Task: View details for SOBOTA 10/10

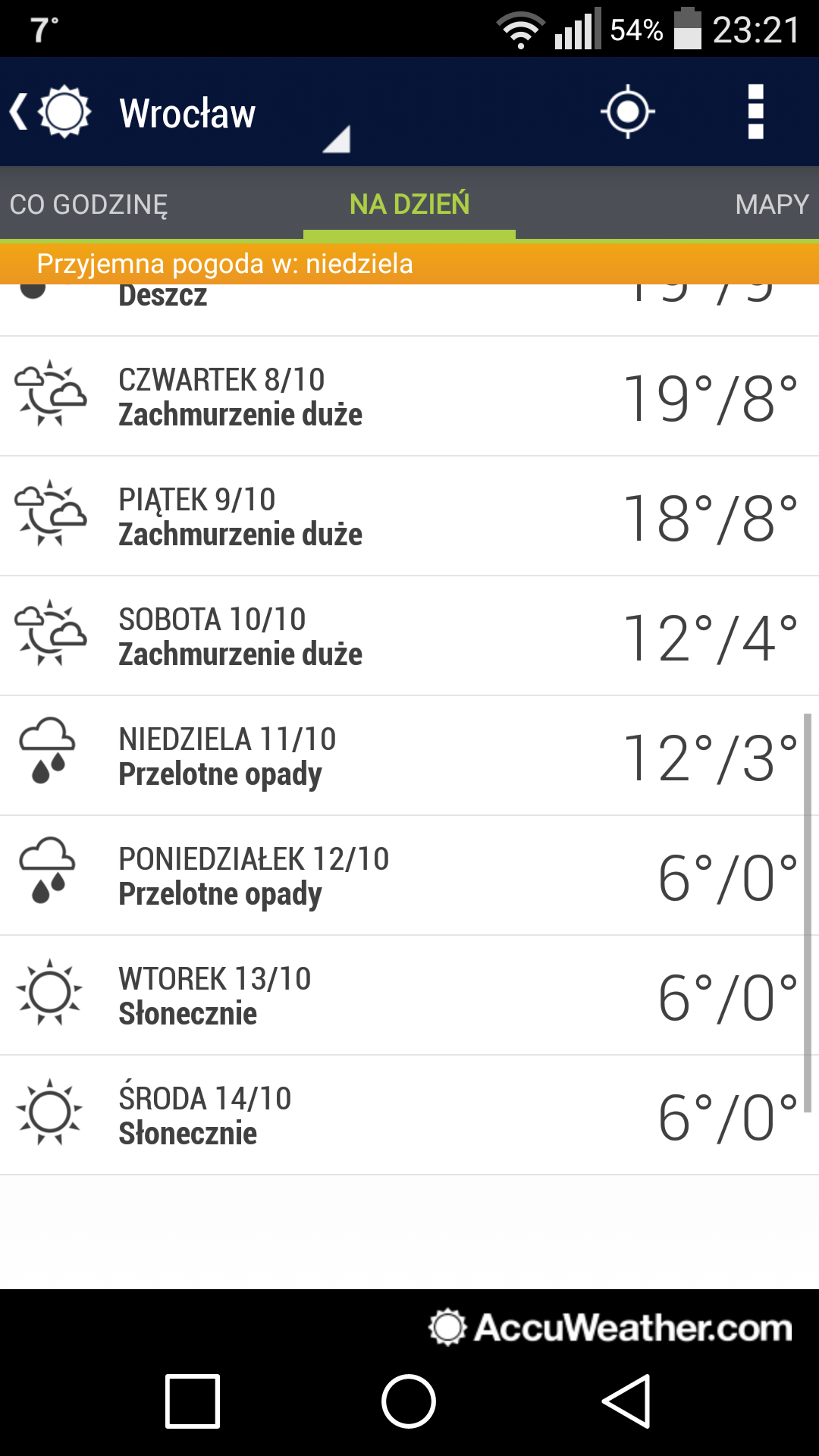Action: point(409,636)
